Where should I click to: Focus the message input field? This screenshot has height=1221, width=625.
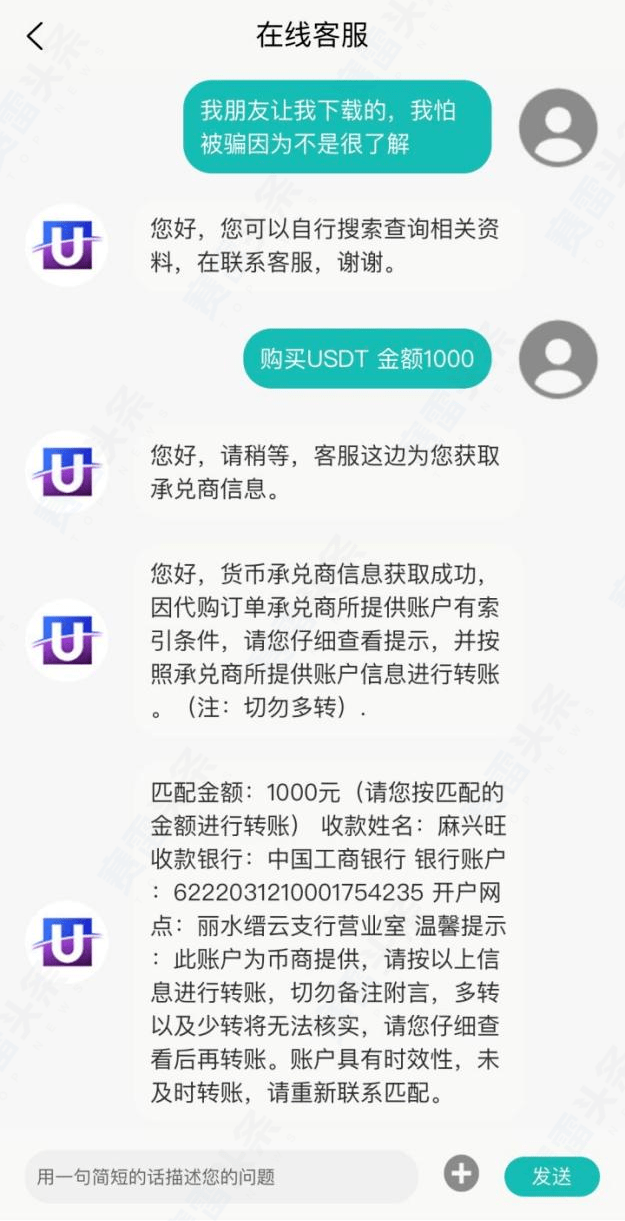click(220, 1176)
